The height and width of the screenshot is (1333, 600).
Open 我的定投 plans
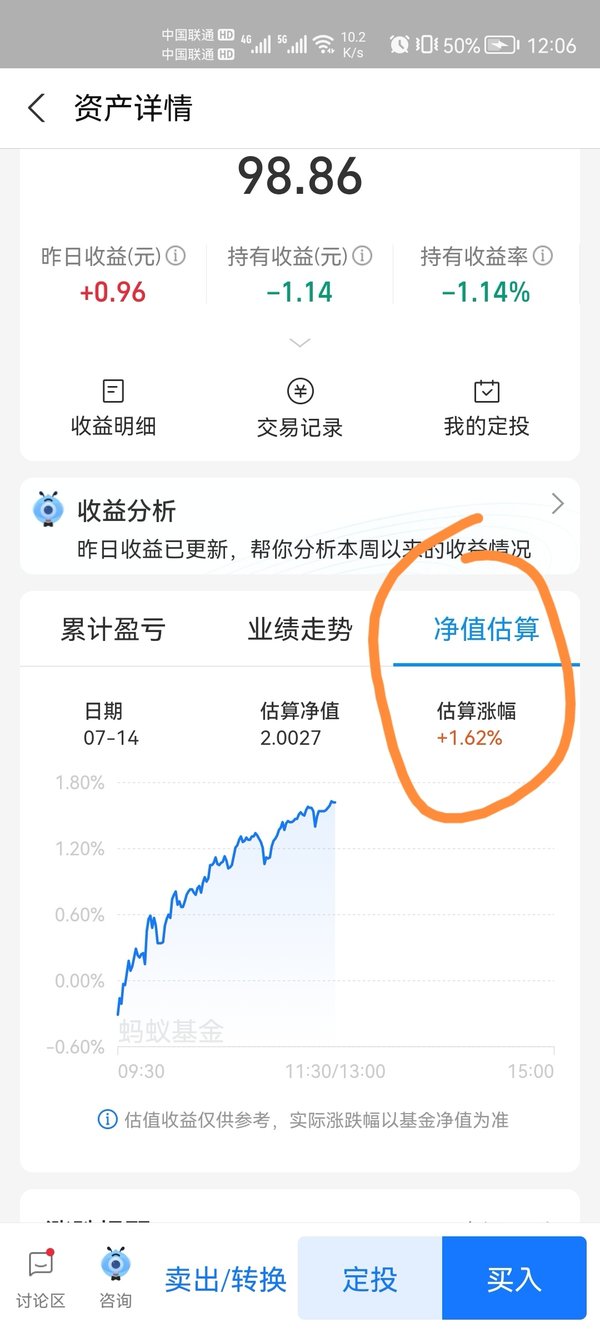[x=486, y=408]
